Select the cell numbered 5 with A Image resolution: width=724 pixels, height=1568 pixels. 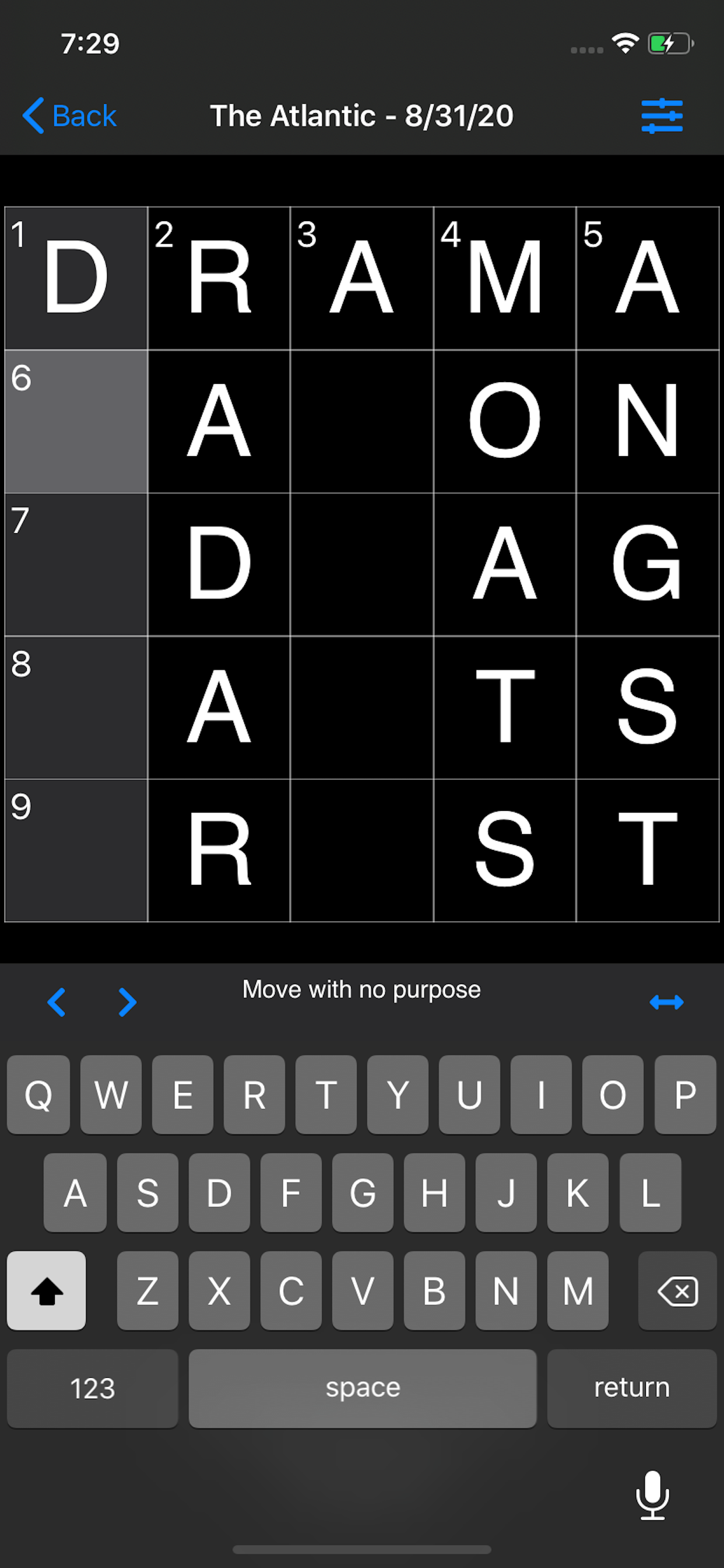(x=647, y=278)
